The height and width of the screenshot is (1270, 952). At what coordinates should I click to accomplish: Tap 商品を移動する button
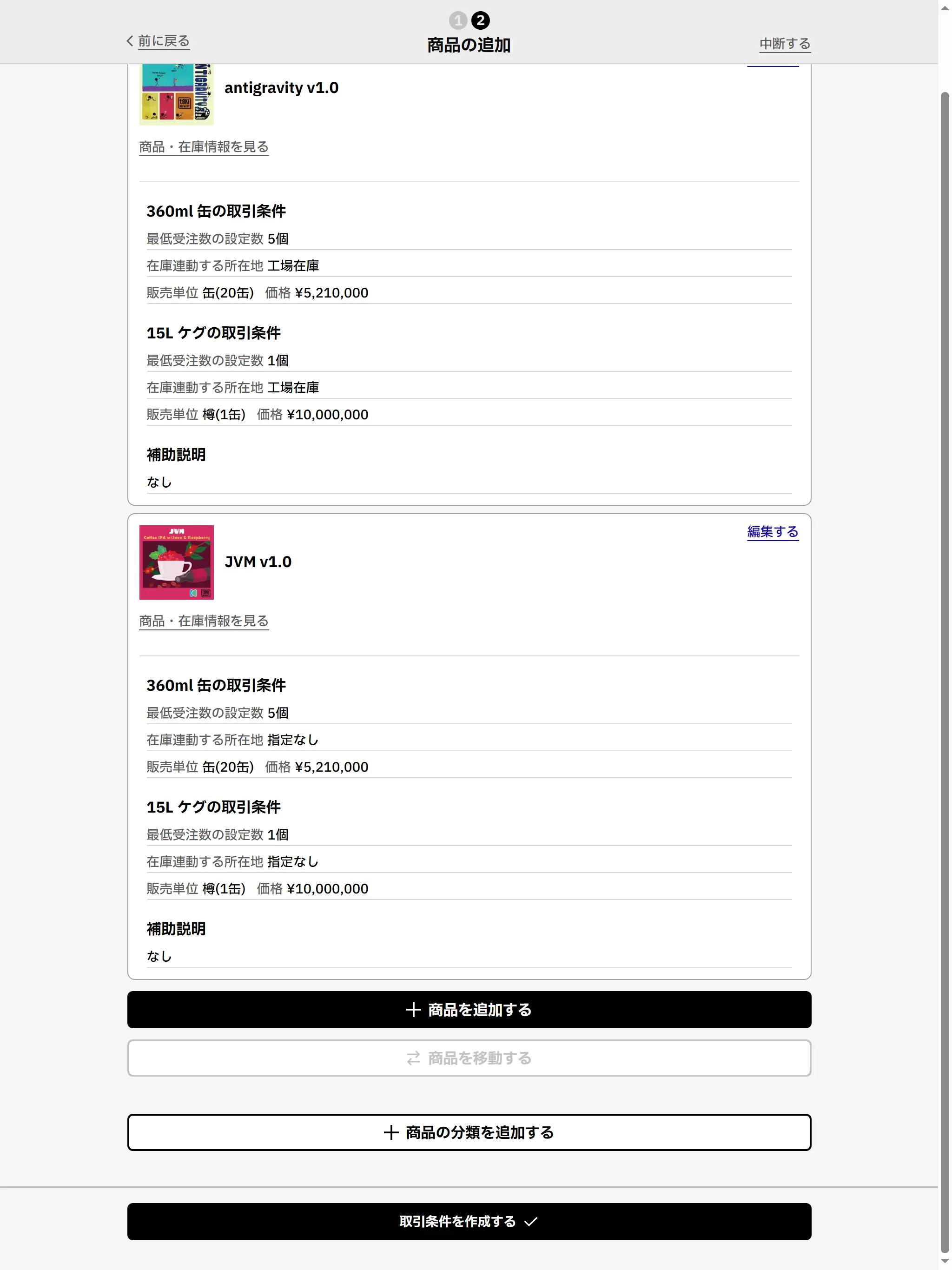coord(469,1058)
